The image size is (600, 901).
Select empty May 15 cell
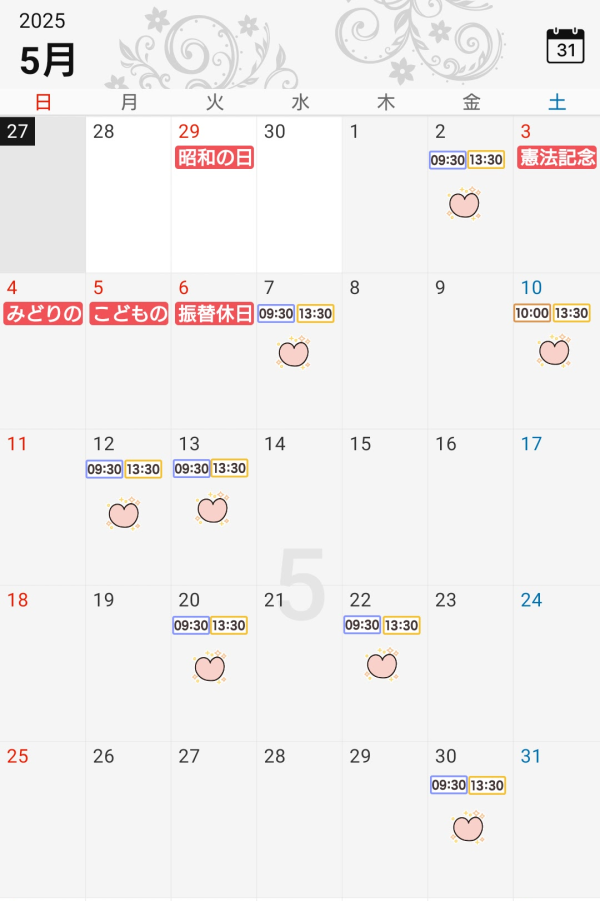(384, 508)
